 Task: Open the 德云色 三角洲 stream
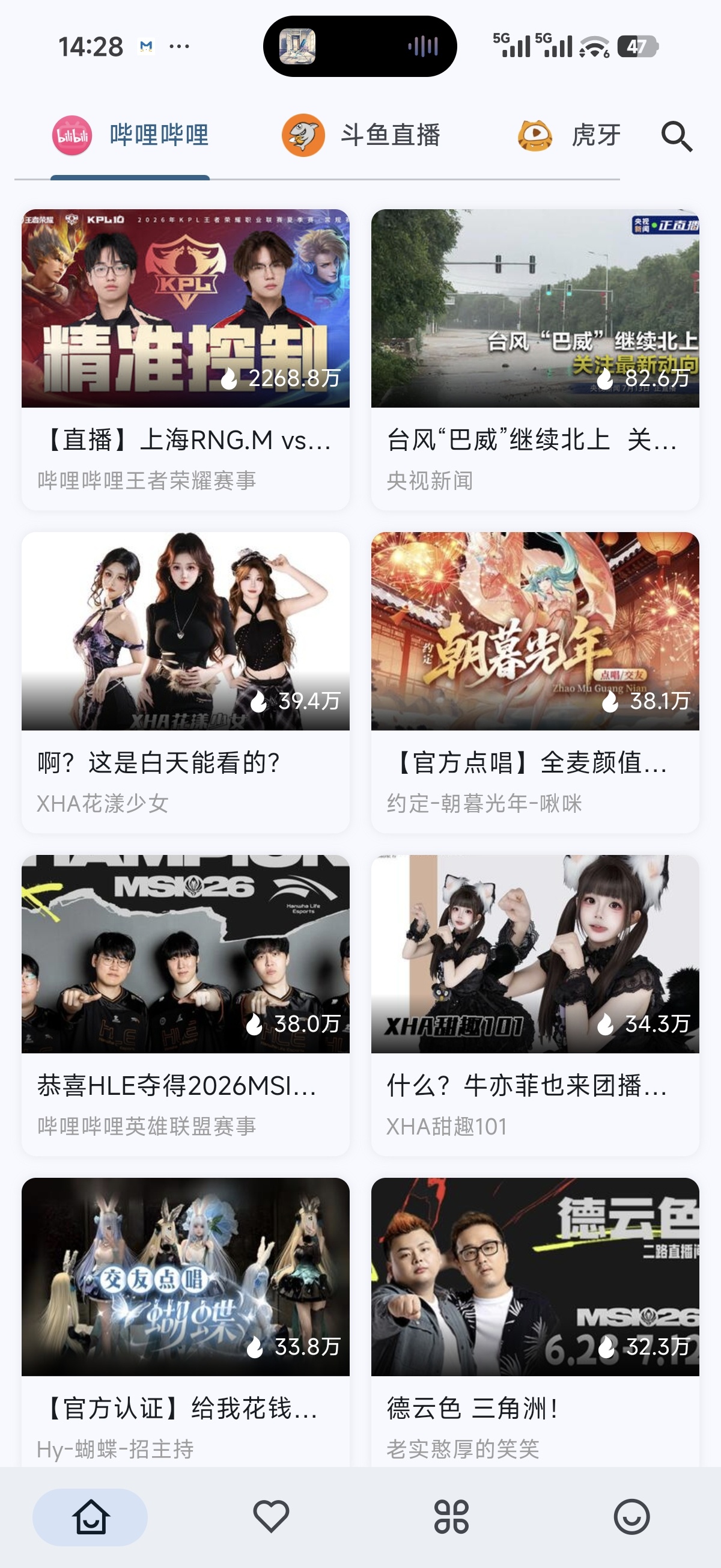click(x=535, y=1321)
